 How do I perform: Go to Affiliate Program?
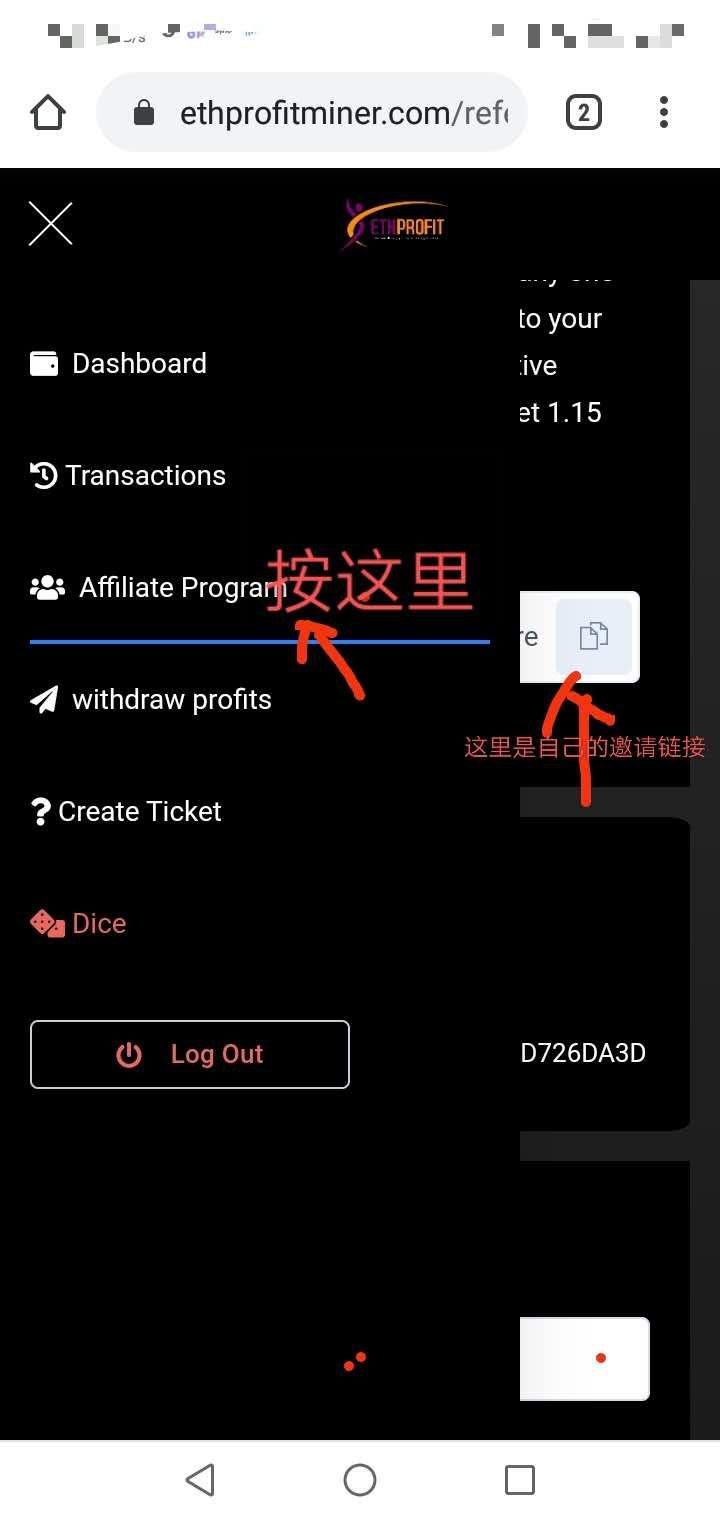click(158, 587)
